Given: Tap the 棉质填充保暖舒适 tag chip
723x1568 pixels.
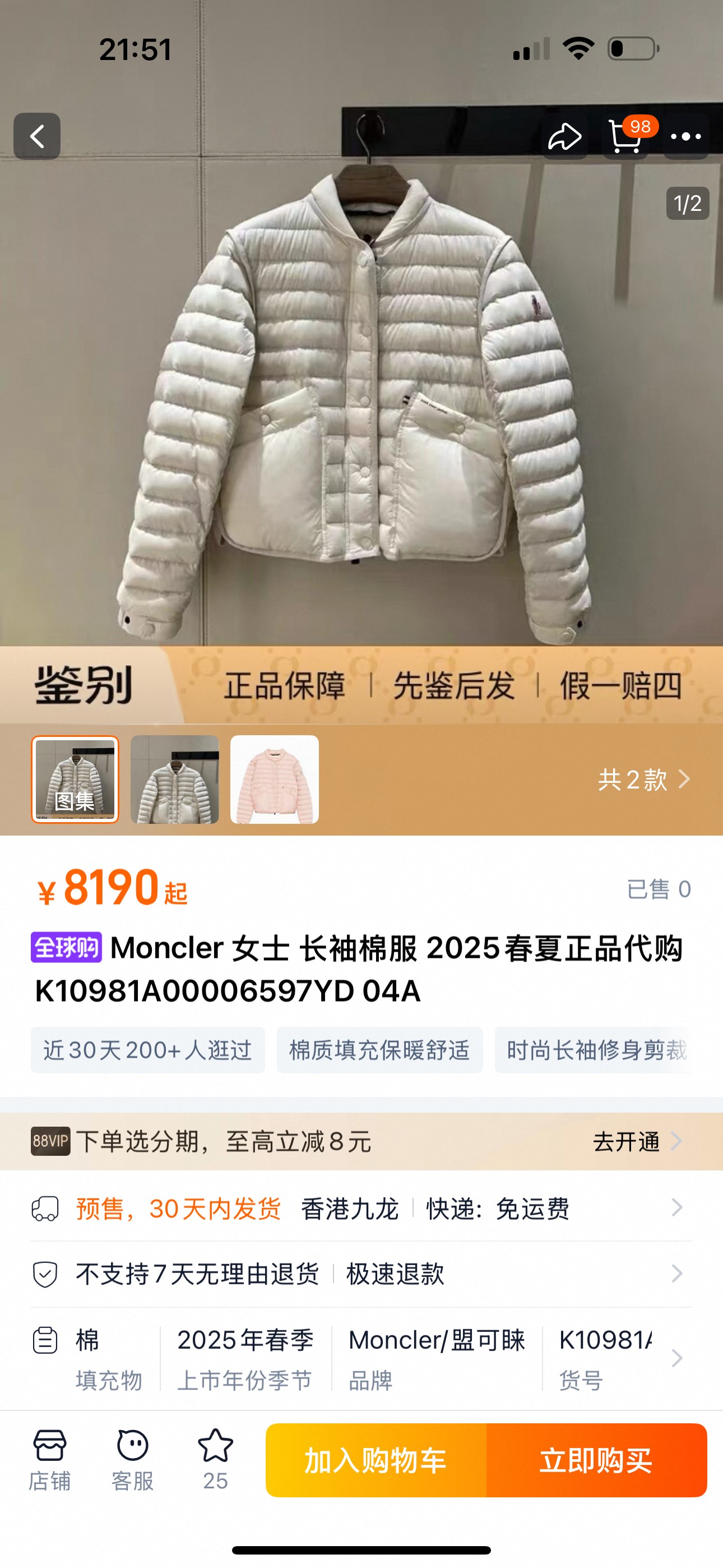Looking at the screenshot, I should tap(379, 1050).
